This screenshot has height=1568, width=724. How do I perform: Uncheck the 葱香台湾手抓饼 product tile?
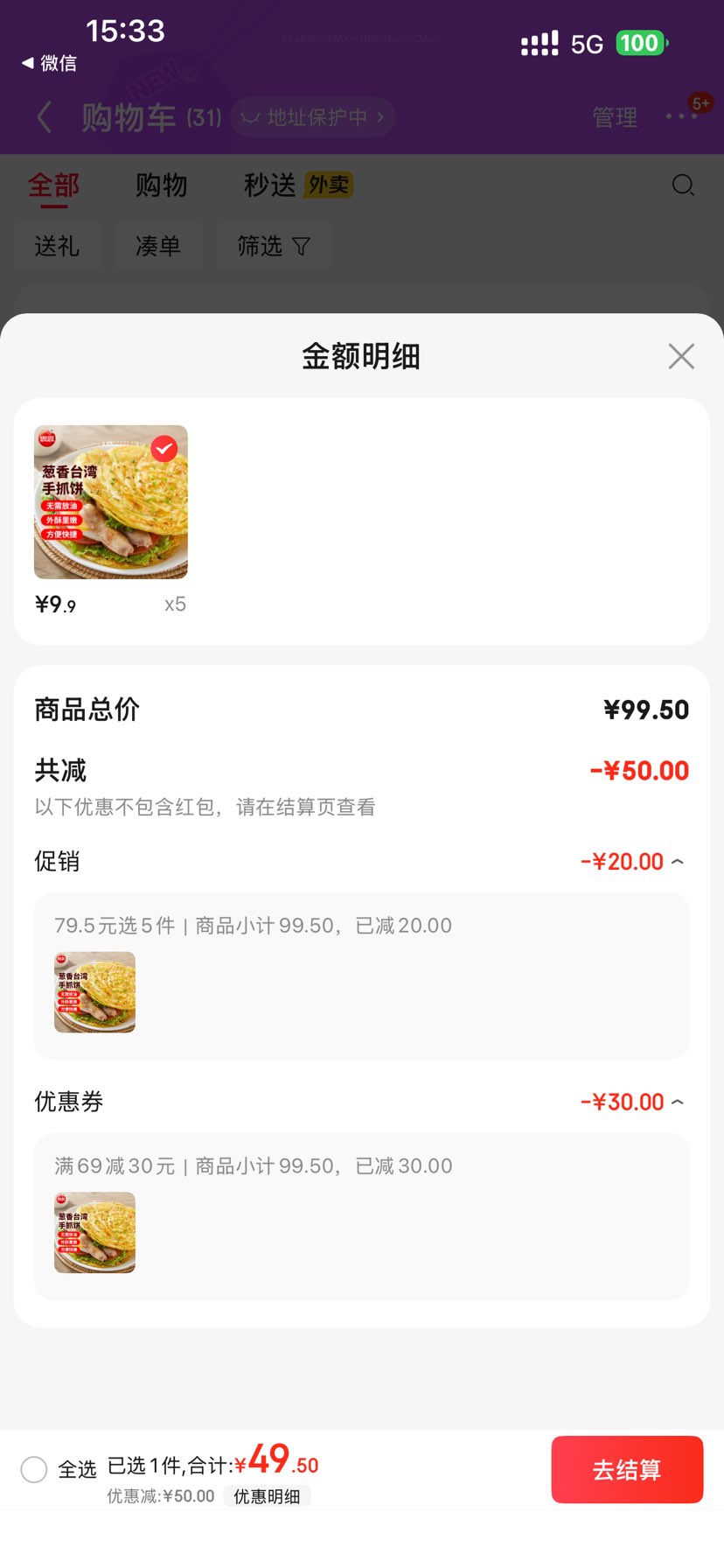click(164, 449)
